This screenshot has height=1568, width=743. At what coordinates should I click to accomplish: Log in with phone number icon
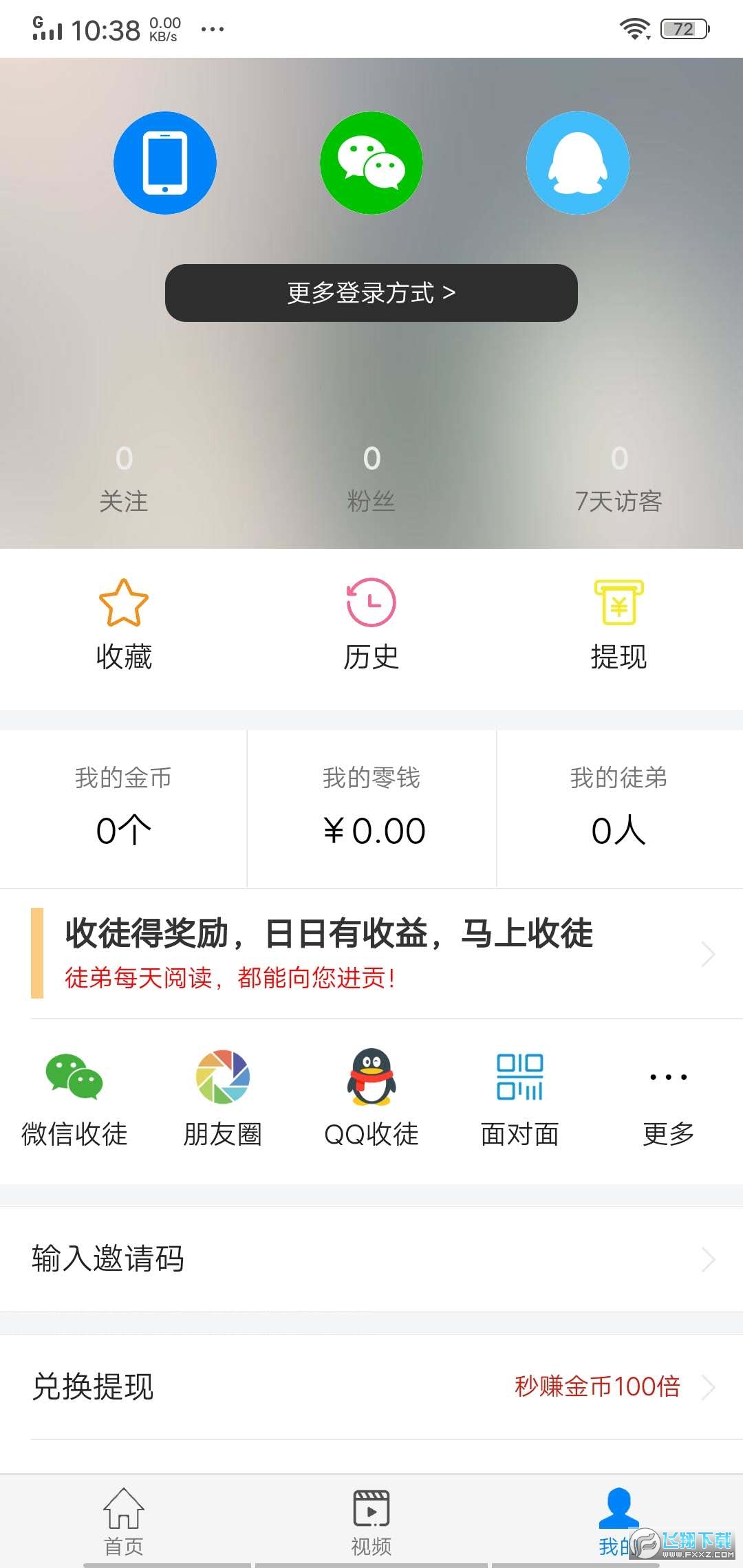point(165,163)
